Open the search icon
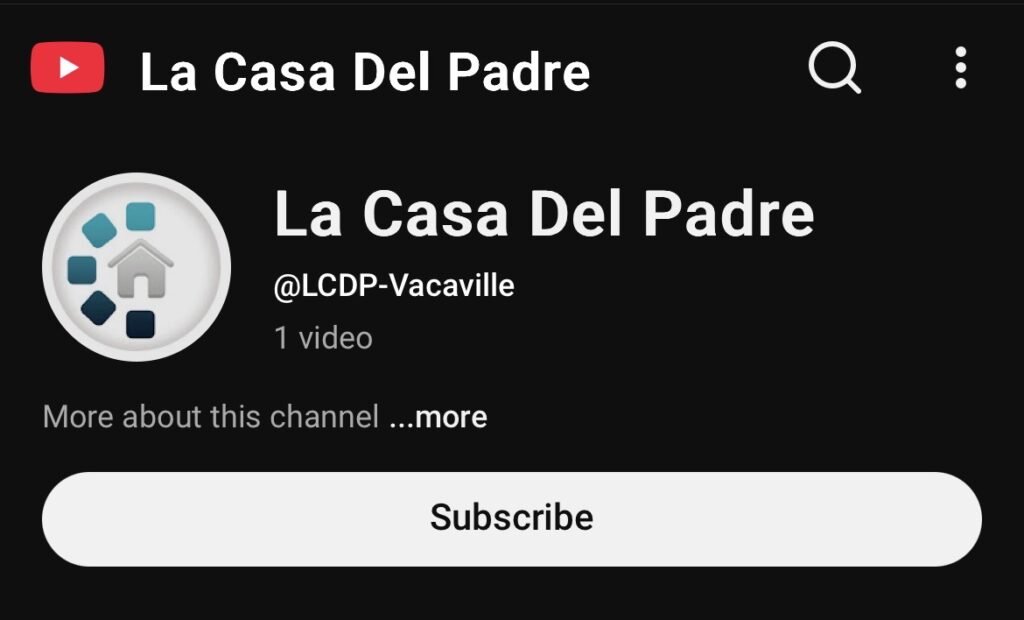The image size is (1024, 620). coord(833,69)
